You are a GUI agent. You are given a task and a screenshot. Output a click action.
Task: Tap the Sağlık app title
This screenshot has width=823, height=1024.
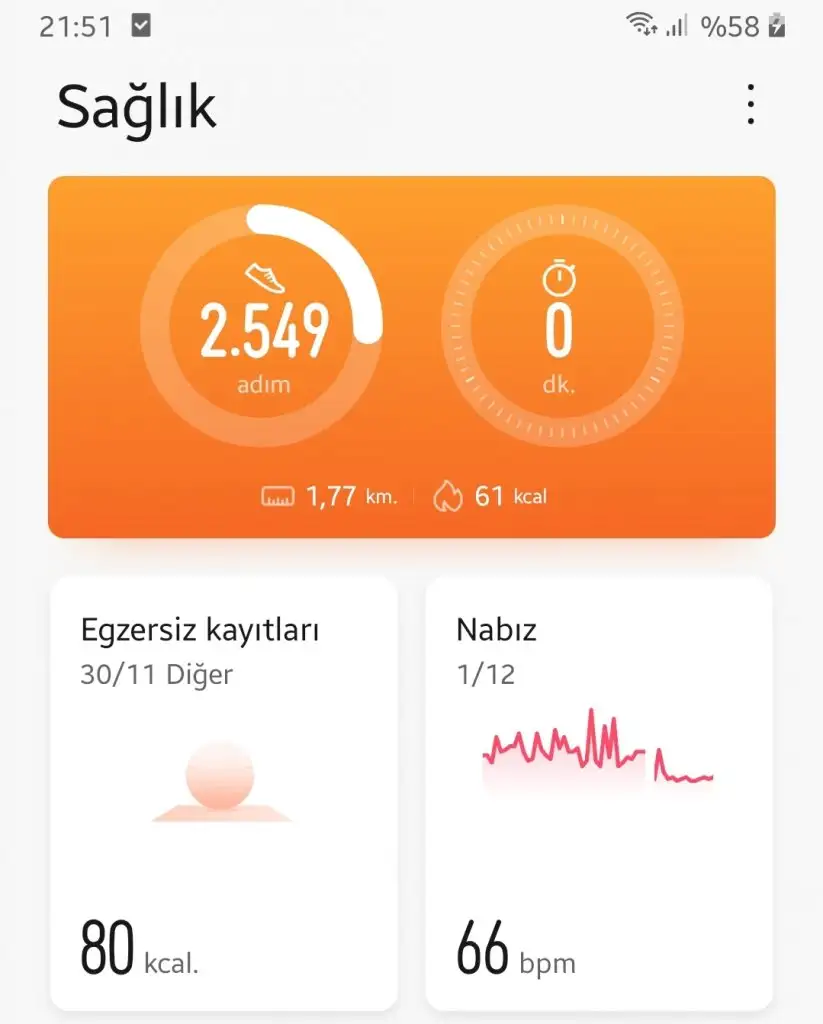(x=137, y=106)
